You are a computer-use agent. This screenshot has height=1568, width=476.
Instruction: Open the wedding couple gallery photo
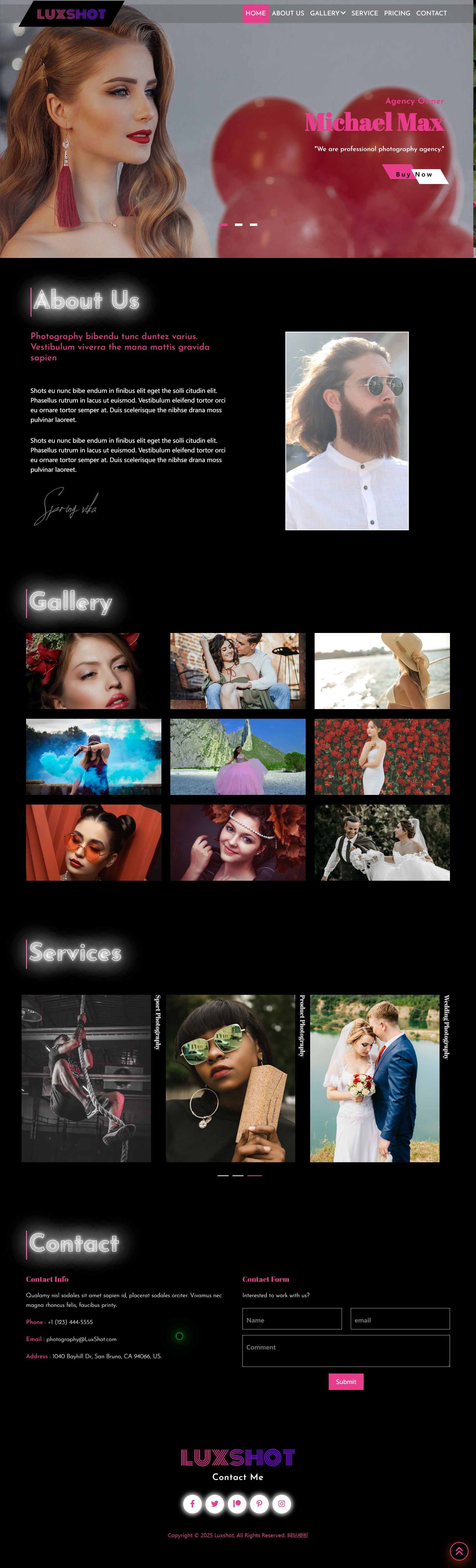(382, 843)
